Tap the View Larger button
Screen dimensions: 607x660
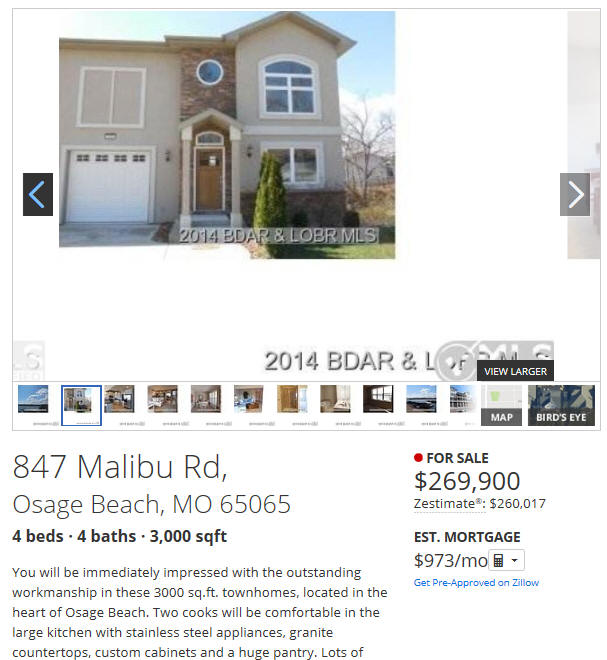pyautogui.click(x=515, y=371)
